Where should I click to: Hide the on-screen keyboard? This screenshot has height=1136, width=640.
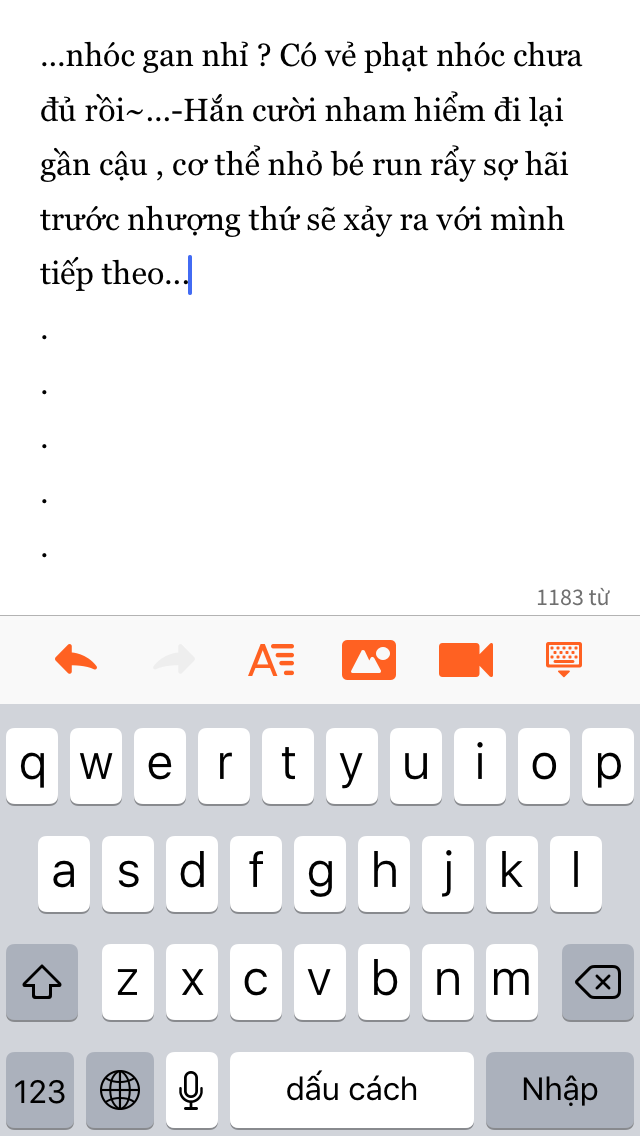(x=564, y=660)
